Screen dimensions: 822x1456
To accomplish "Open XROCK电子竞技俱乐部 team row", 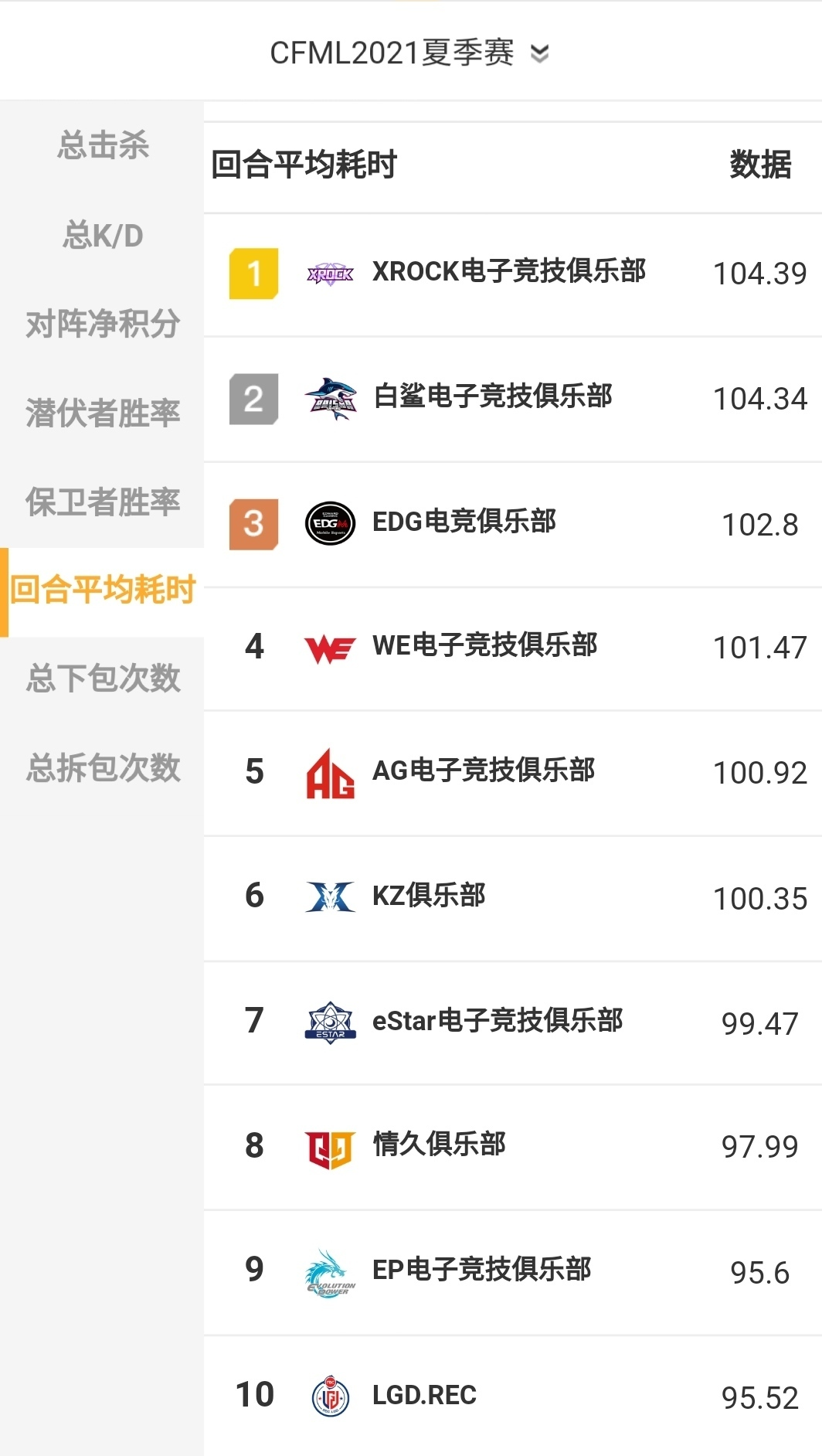I will [508, 272].
